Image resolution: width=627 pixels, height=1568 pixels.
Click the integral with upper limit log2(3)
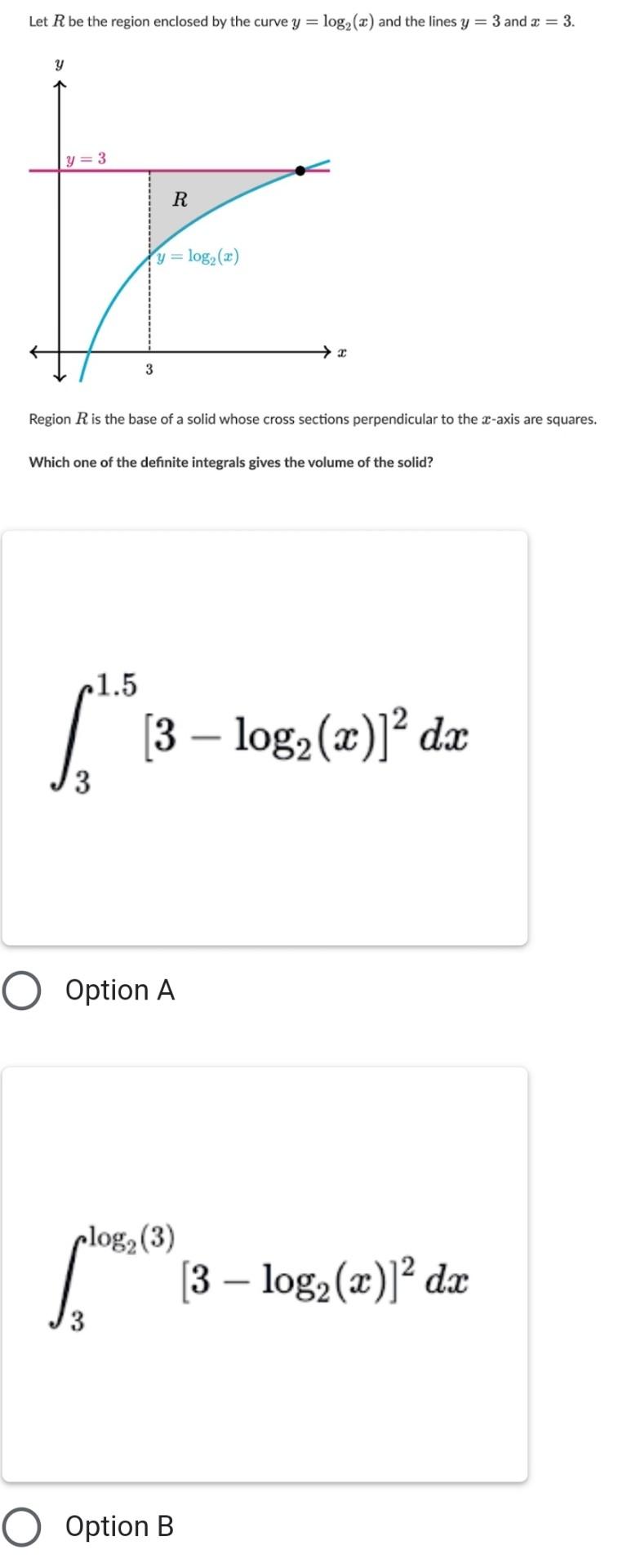click(x=265, y=1274)
